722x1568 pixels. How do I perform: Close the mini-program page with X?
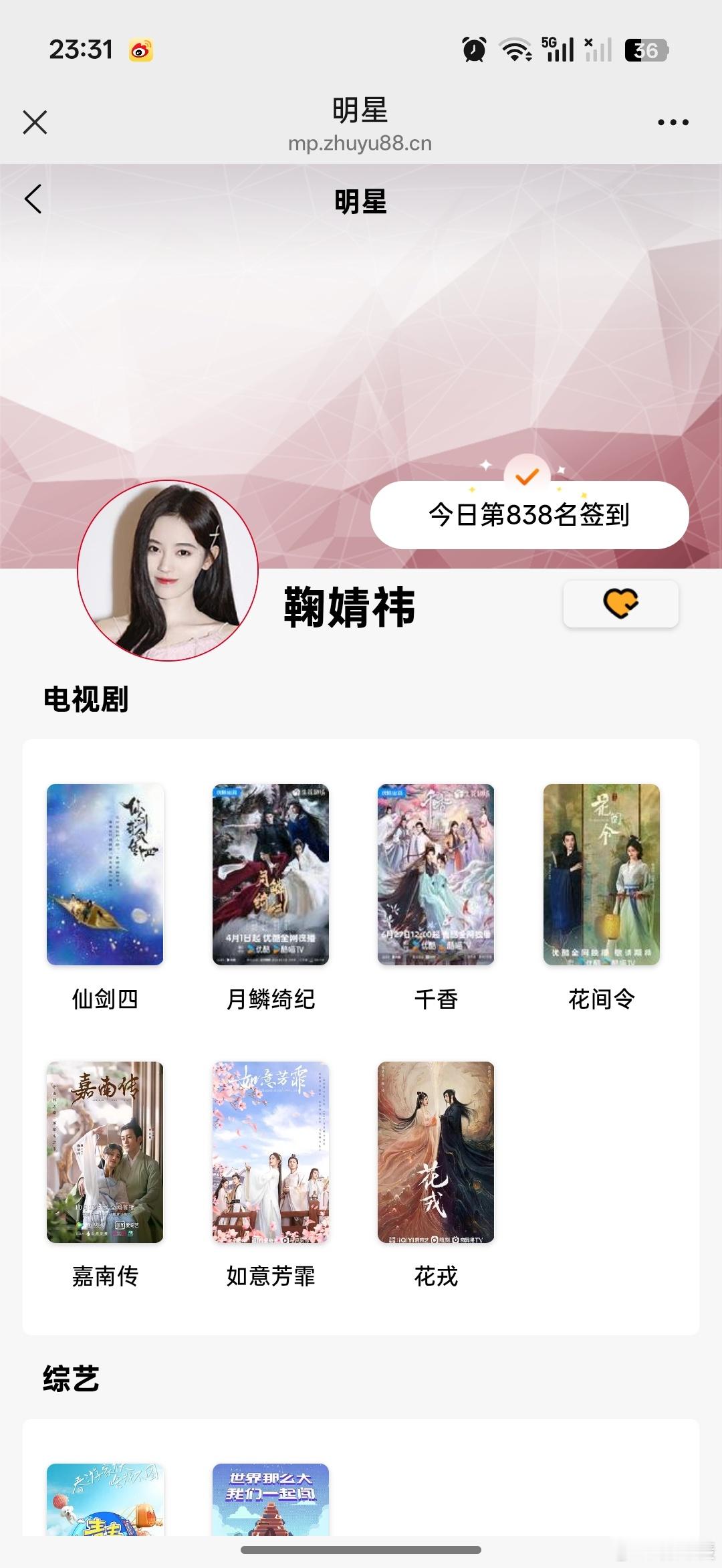[35, 122]
